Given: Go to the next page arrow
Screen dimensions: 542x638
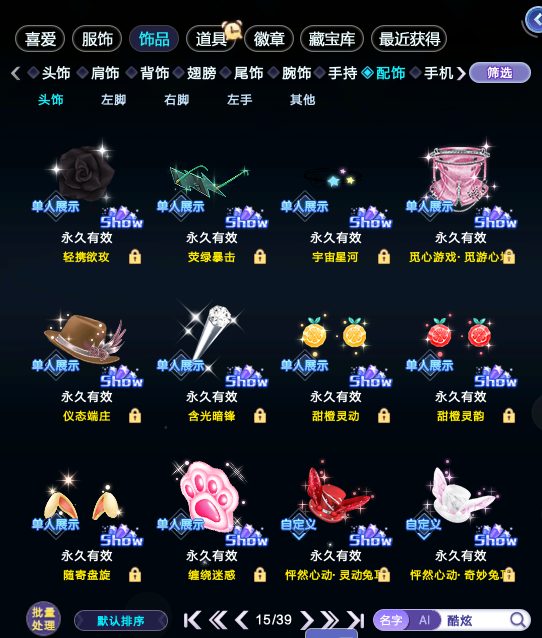Looking at the screenshot, I should tap(307, 620).
